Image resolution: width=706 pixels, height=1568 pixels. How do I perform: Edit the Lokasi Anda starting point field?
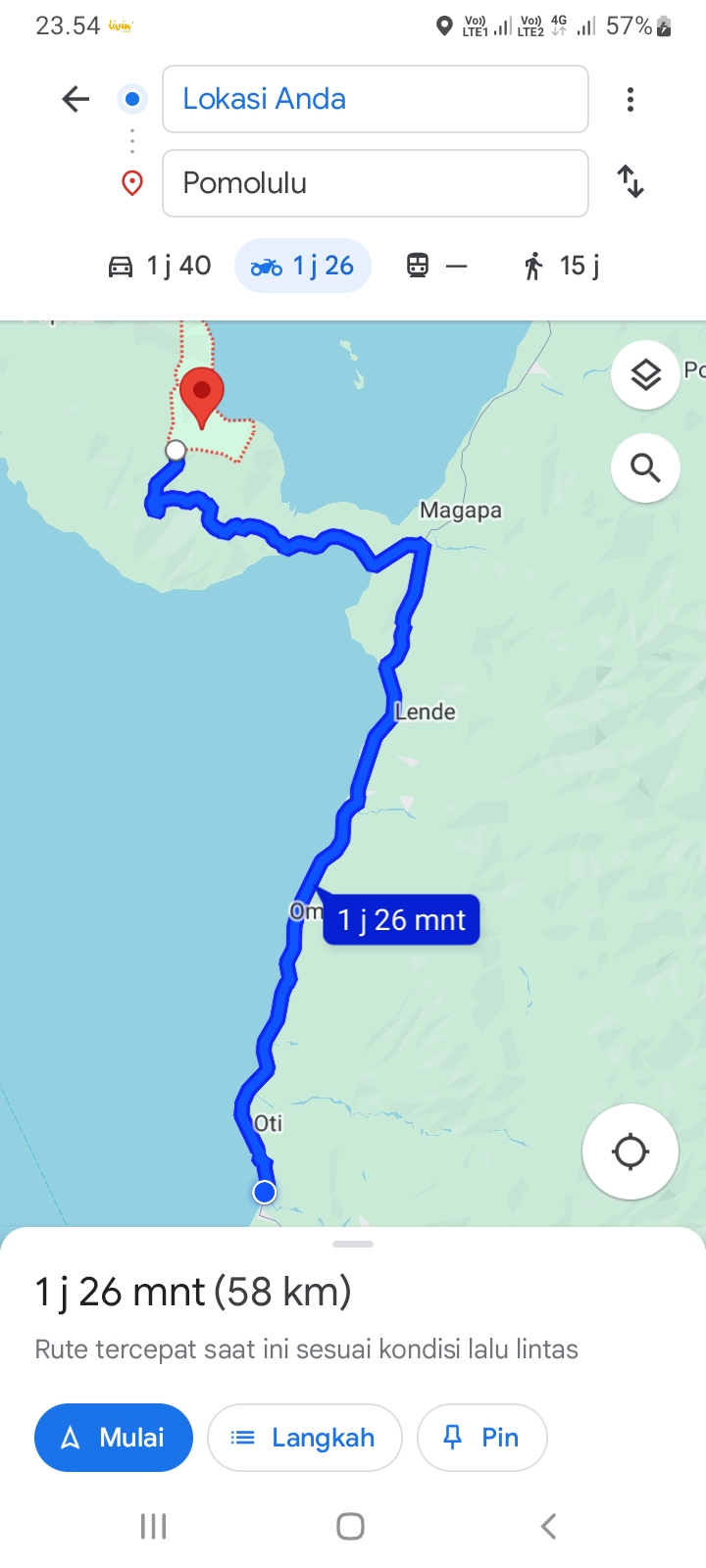tap(376, 99)
